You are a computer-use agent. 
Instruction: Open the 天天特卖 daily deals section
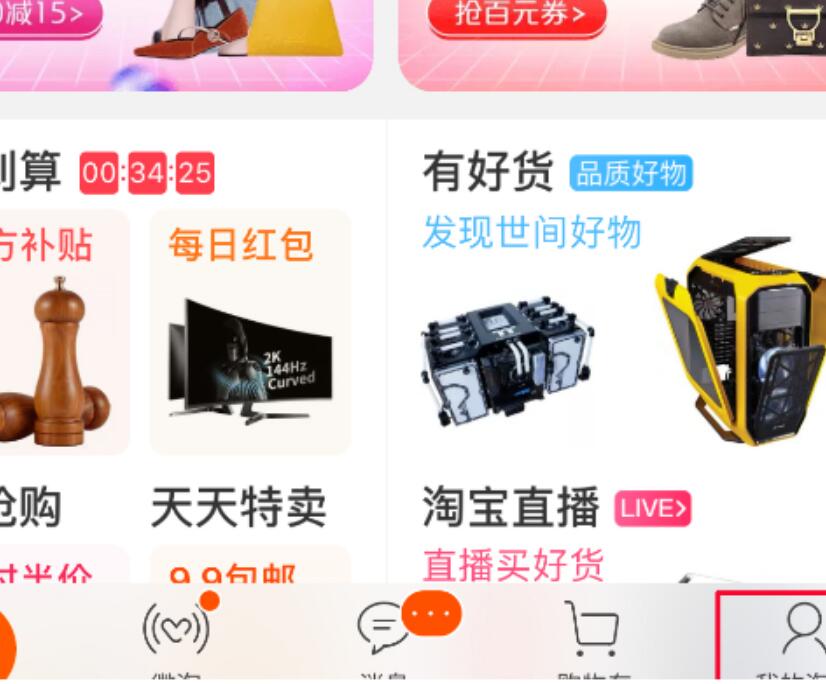[x=238, y=508]
